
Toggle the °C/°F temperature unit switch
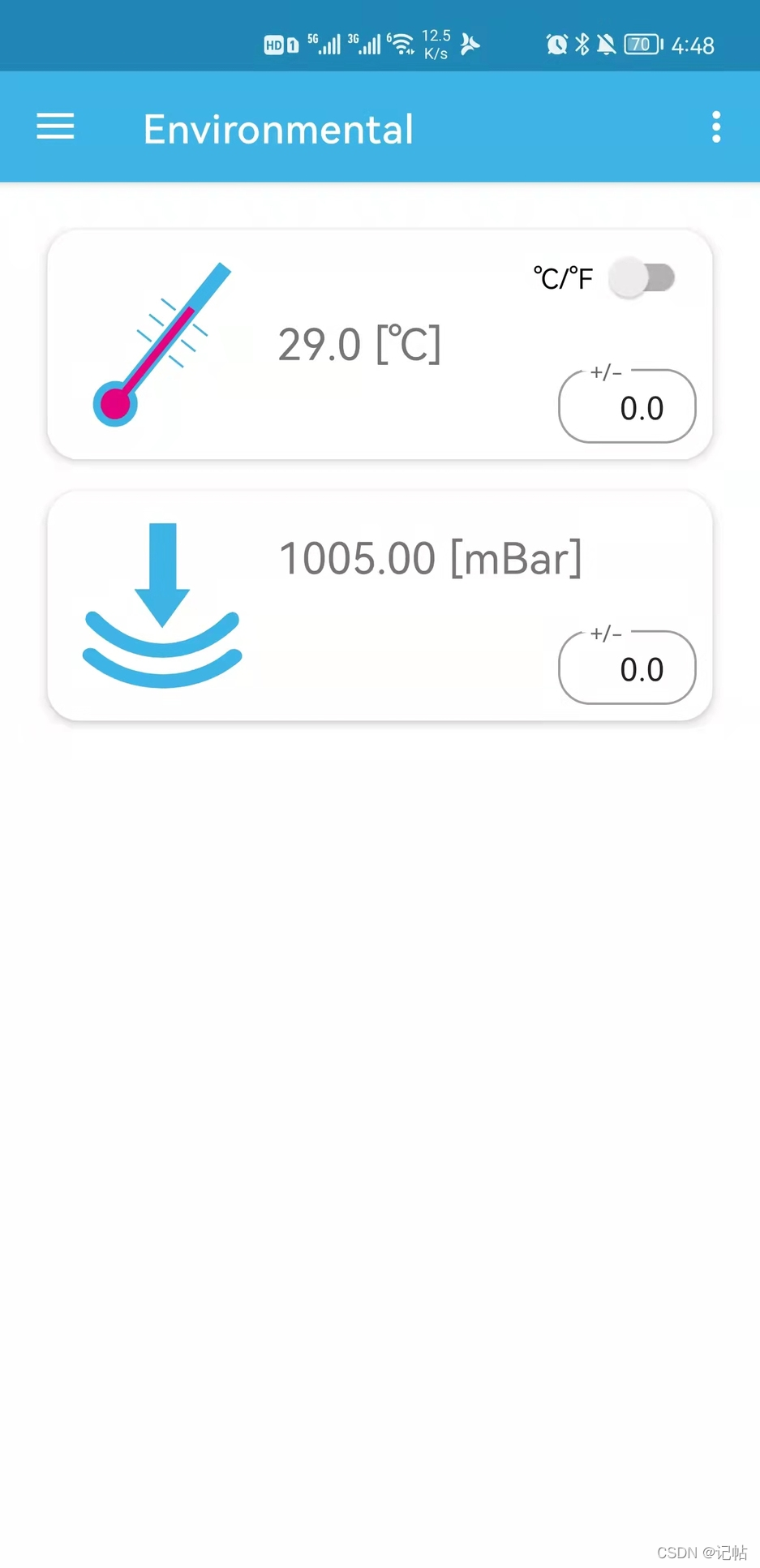tap(643, 278)
